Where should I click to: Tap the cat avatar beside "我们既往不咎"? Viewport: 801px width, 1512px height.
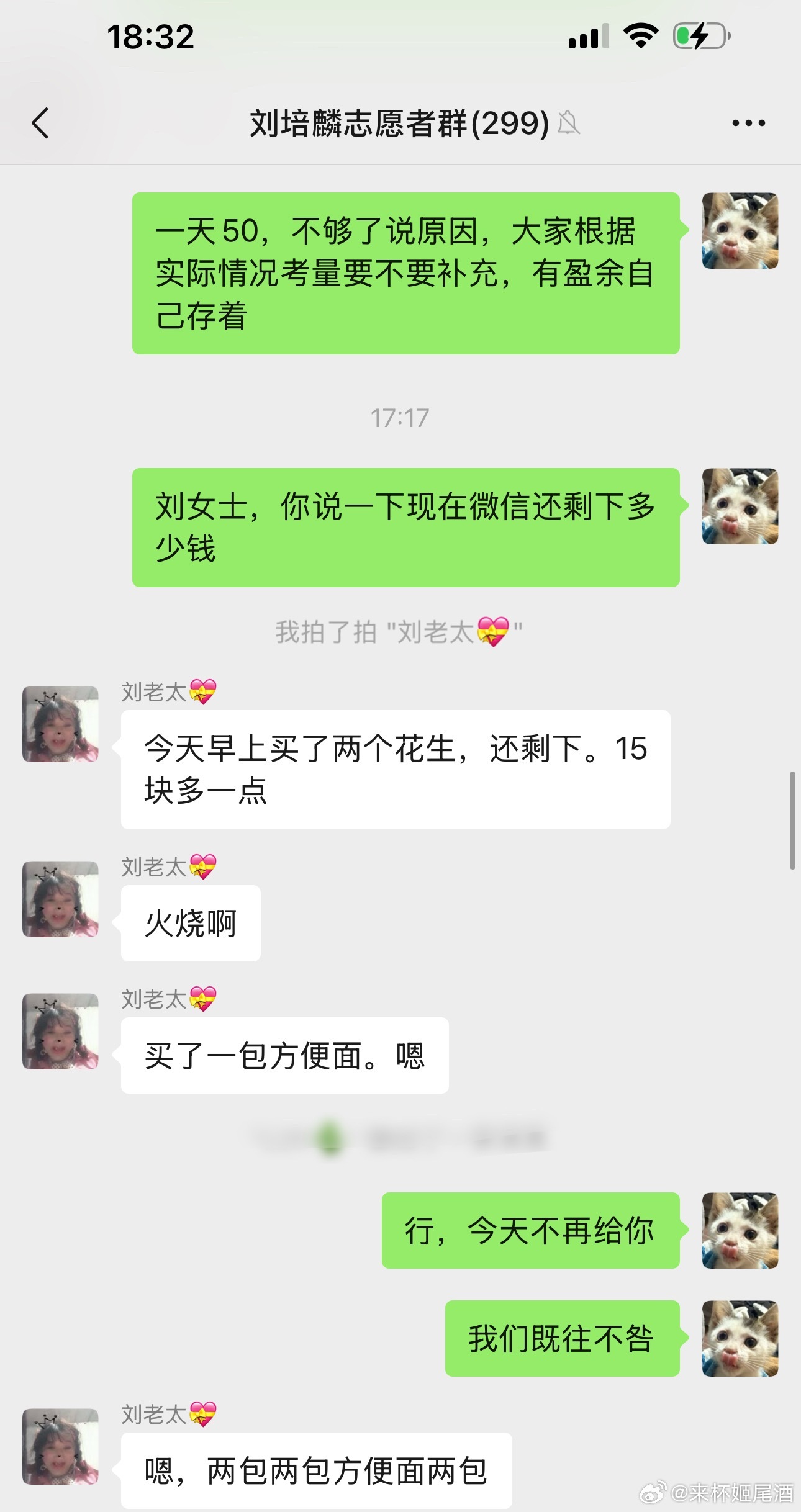[740, 1338]
